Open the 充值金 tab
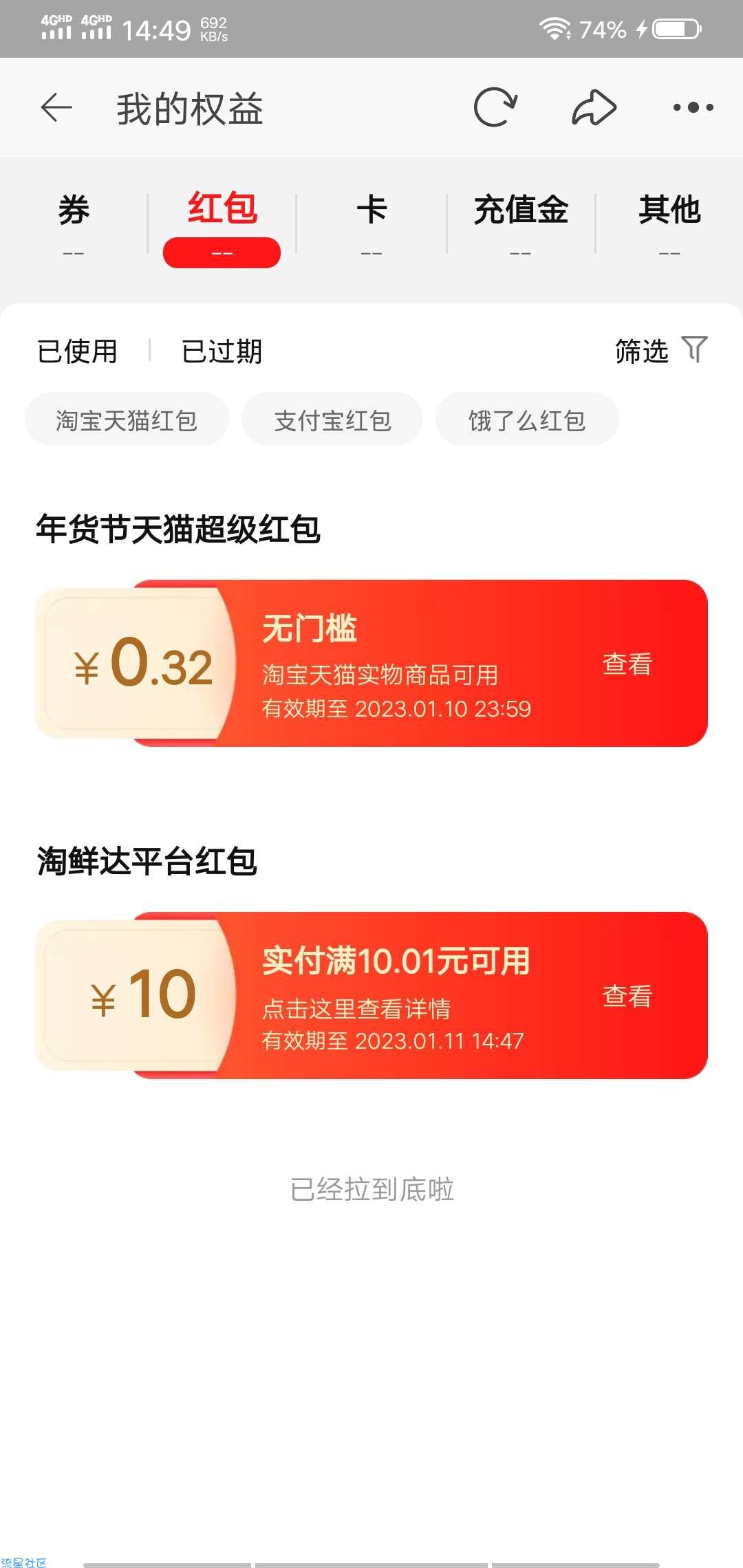 (x=521, y=224)
